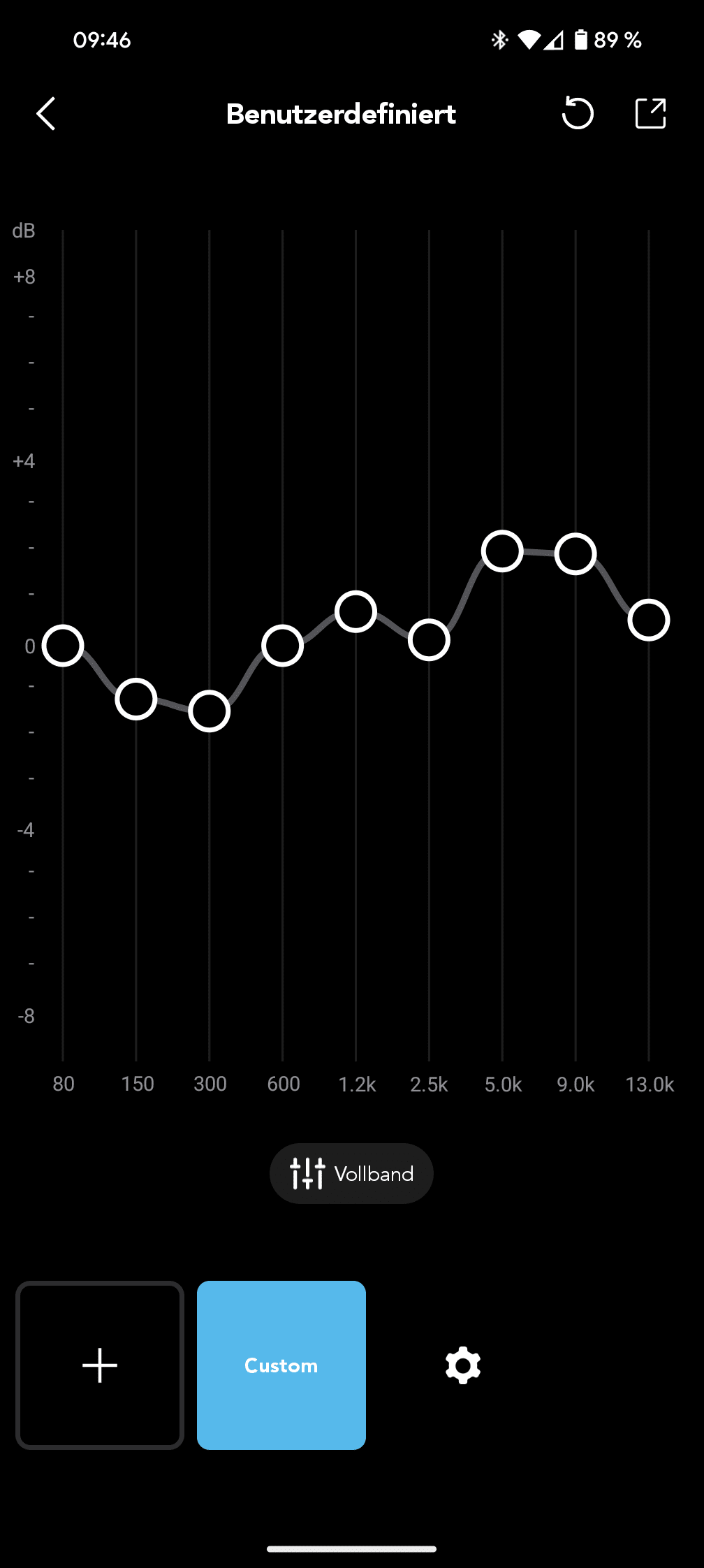Select the 9.0k band handle
This screenshot has height=1568, width=704.
click(x=575, y=554)
